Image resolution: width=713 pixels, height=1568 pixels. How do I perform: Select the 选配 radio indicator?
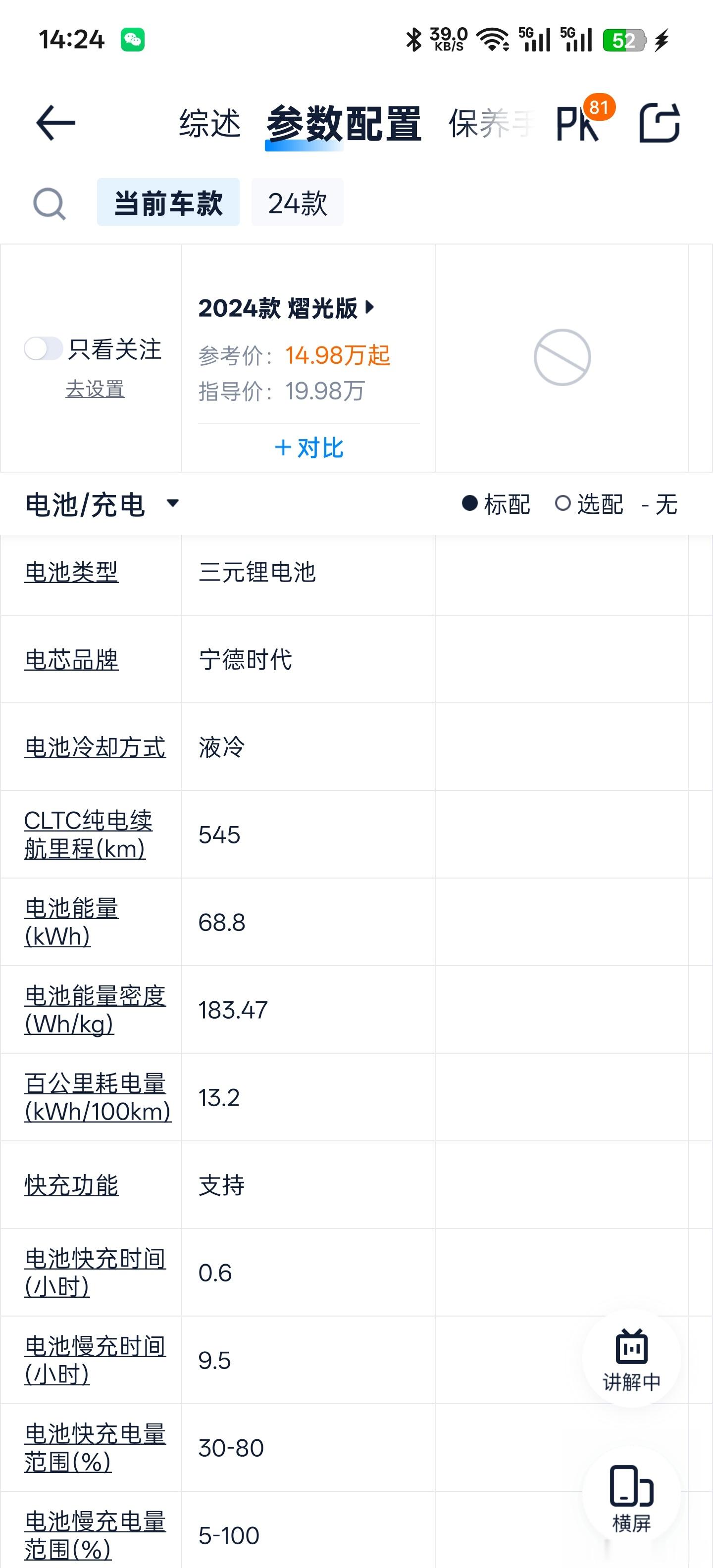[x=563, y=503]
